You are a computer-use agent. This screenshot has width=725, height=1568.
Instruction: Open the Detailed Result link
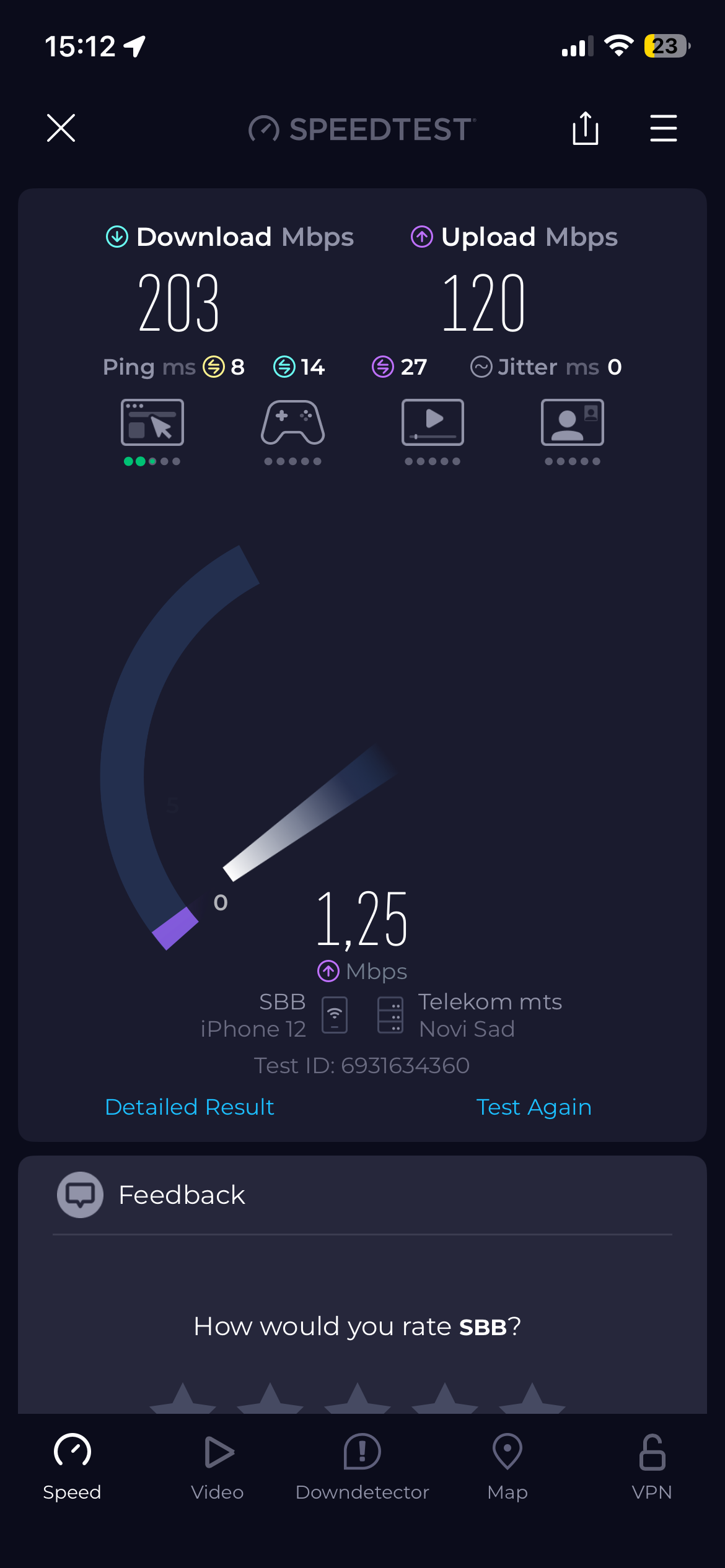click(190, 1107)
